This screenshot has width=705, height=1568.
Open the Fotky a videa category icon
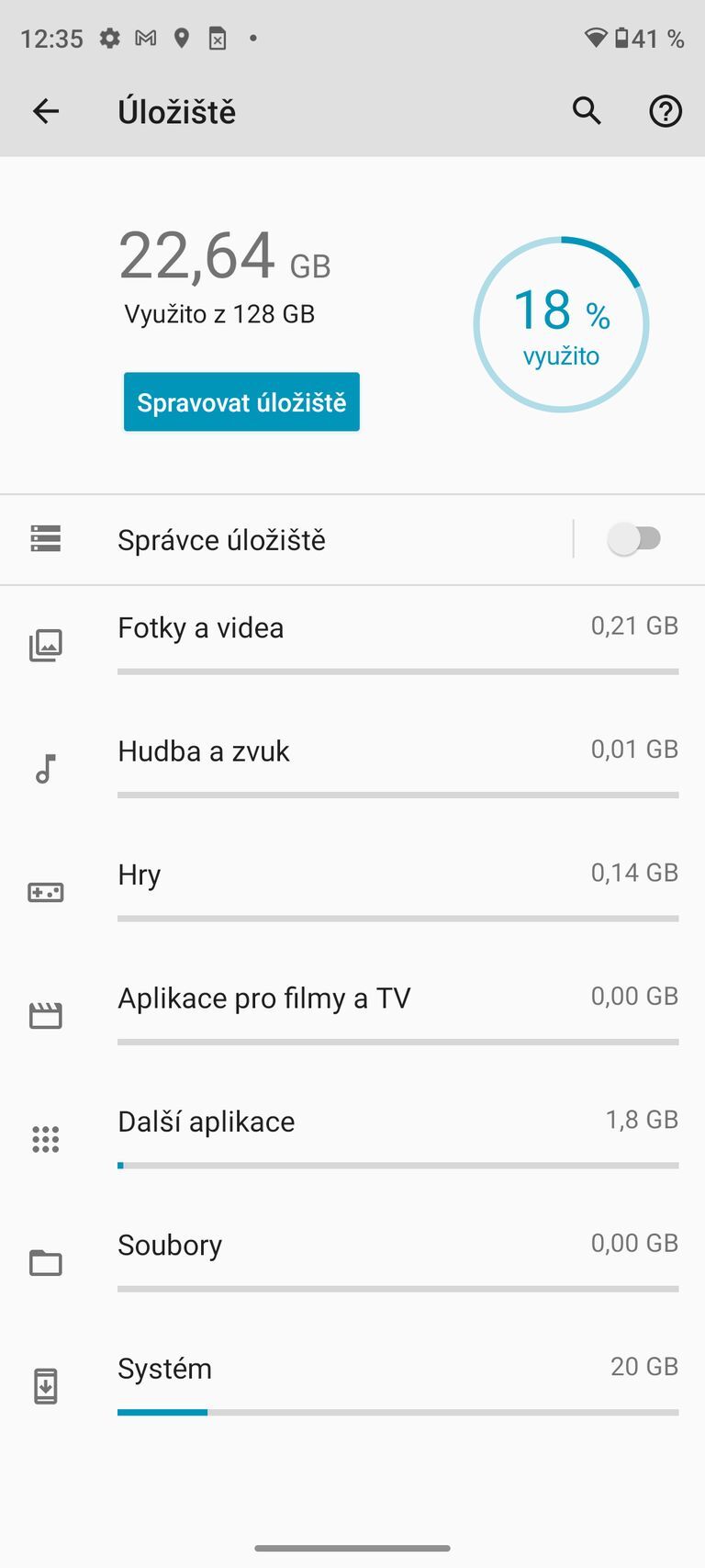[46, 644]
